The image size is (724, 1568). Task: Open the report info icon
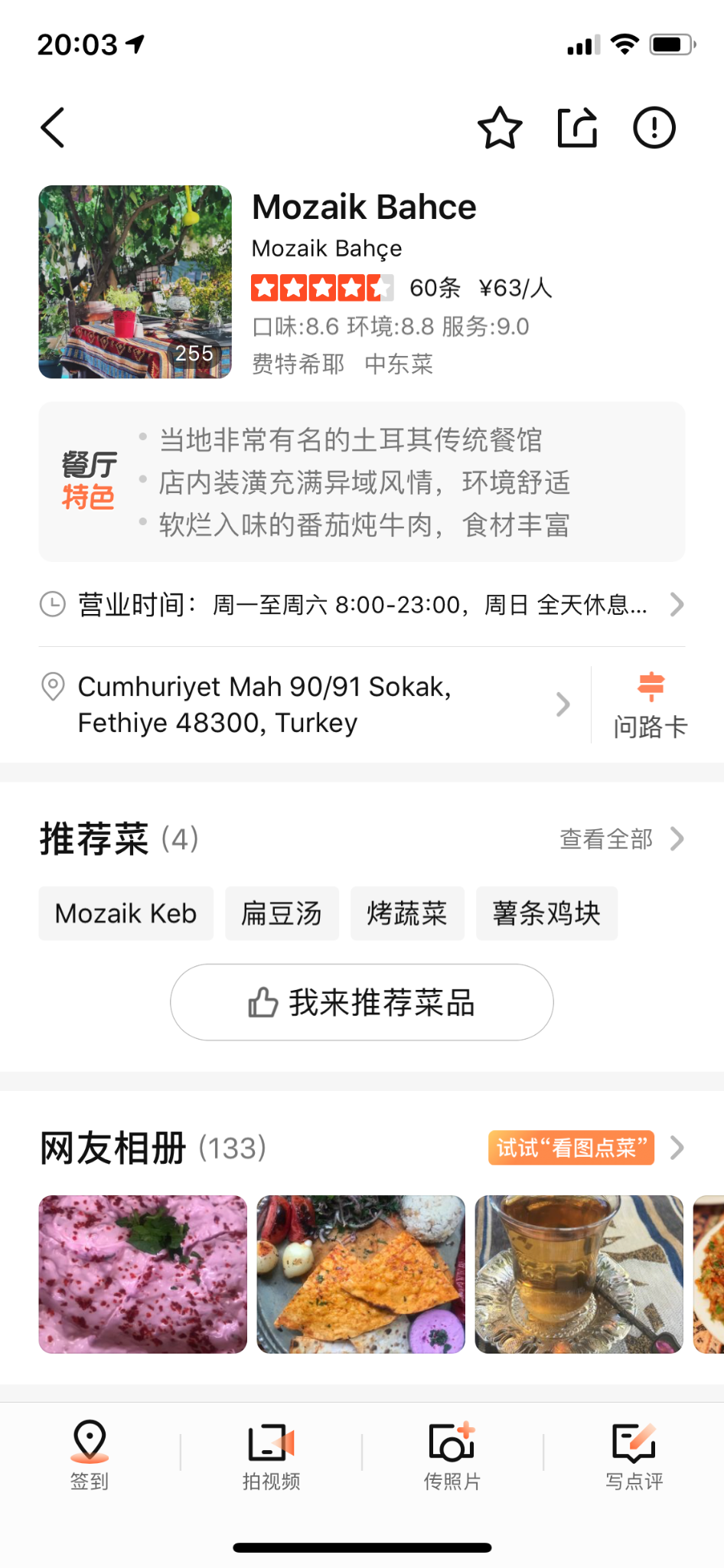pyautogui.click(x=654, y=127)
